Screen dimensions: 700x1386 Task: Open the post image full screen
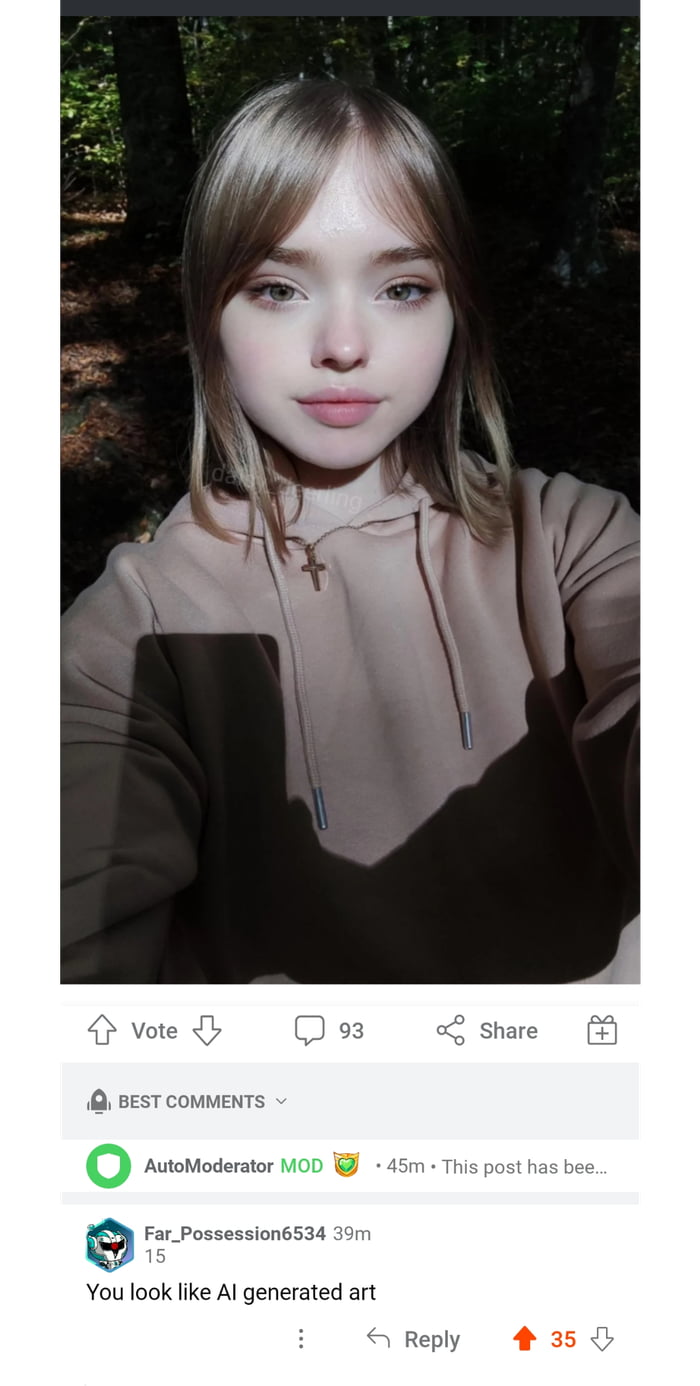(x=350, y=500)
